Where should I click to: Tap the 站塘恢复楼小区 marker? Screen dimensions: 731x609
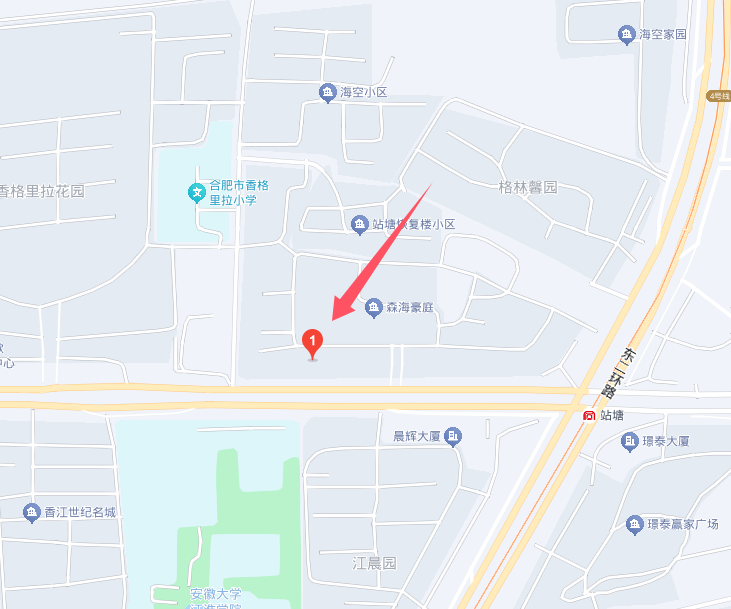(x=360, y=225)
